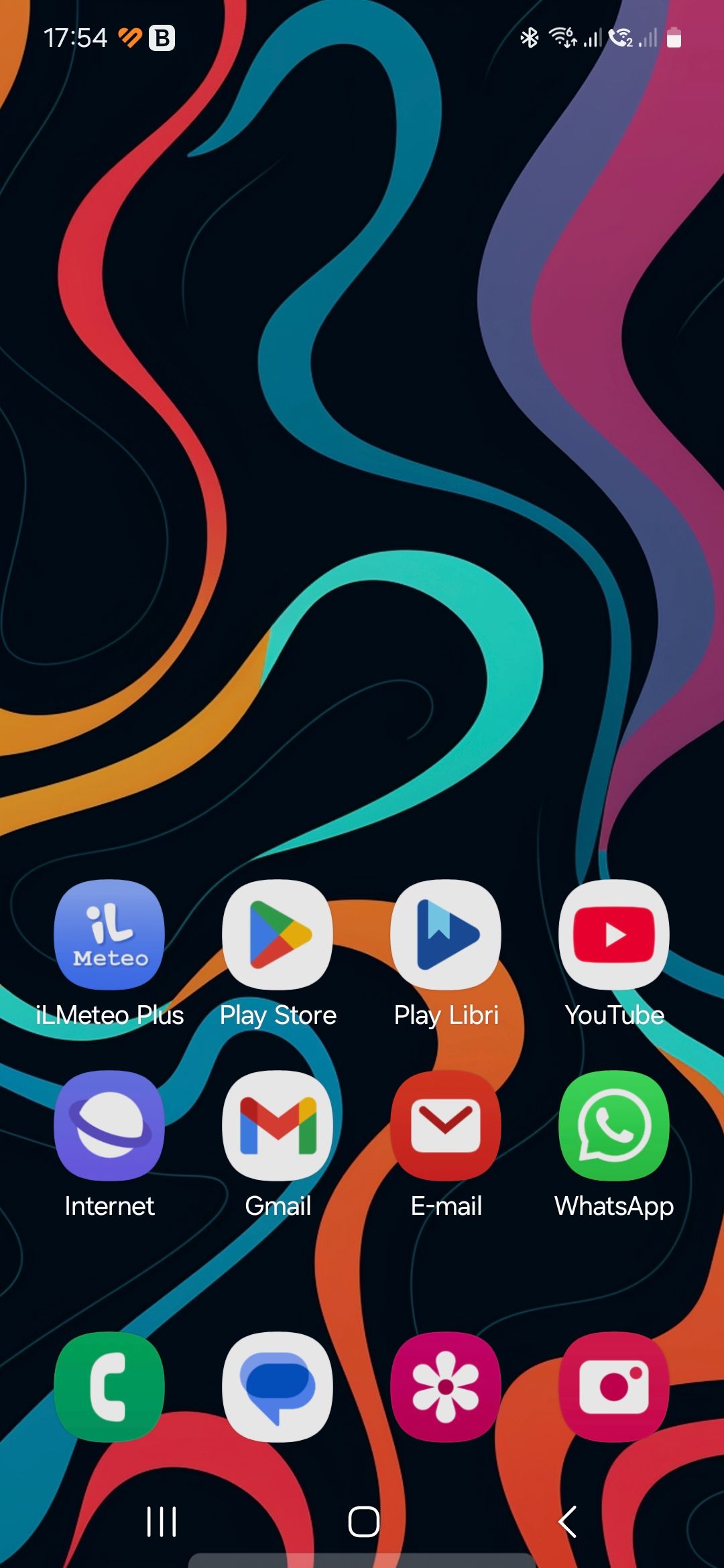
Task: Launch the Play Store
Action: point(278,934)
